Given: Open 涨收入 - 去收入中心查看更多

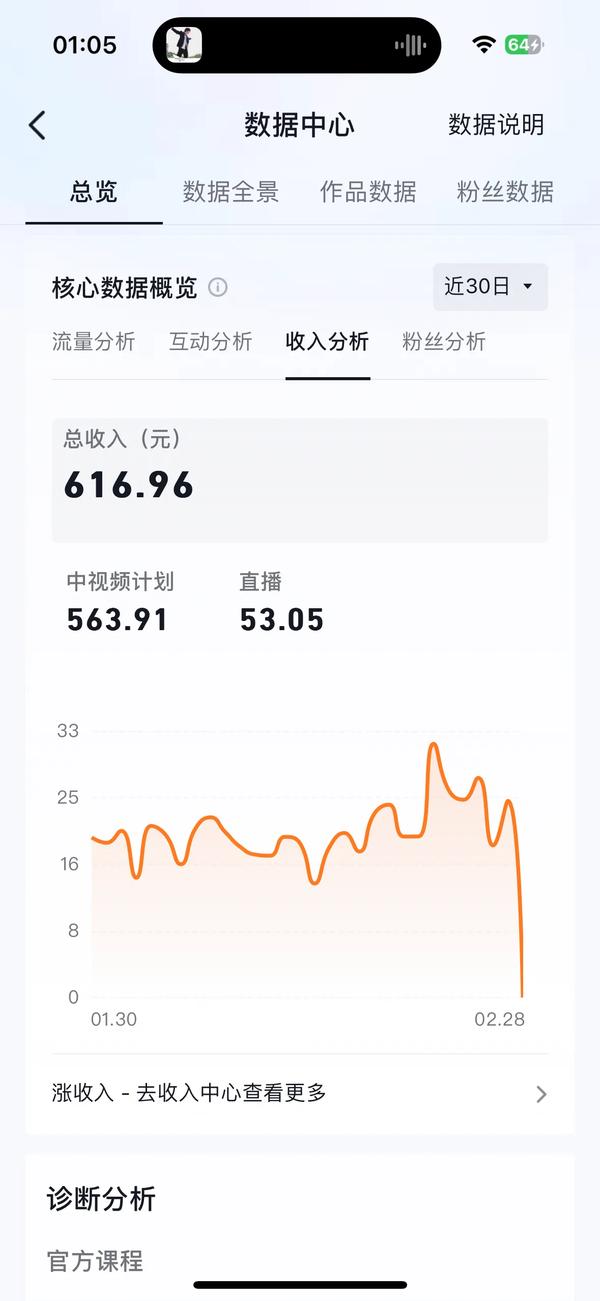Looking at the screenshot, I should pyautogui.click(x=300, y=1093).
